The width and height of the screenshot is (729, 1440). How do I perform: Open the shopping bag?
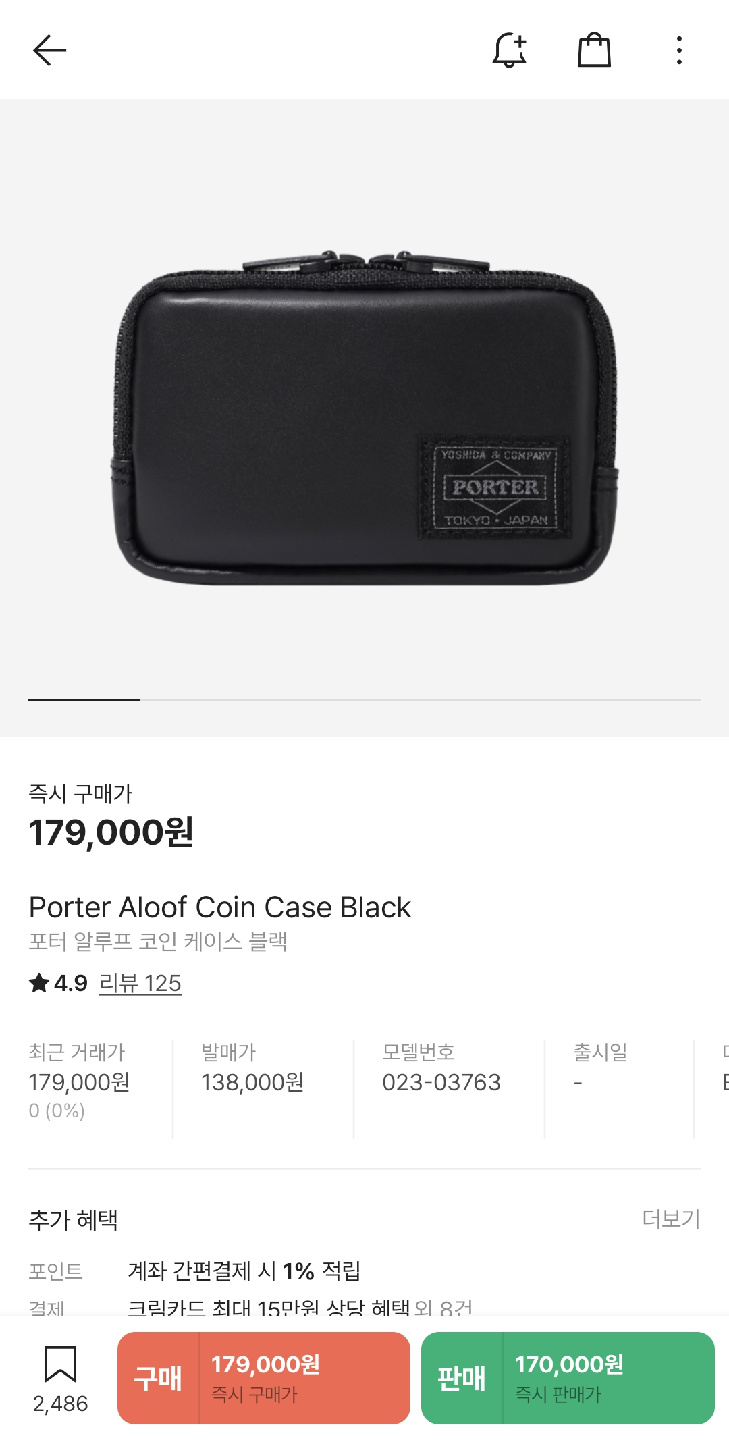[594, 50]
